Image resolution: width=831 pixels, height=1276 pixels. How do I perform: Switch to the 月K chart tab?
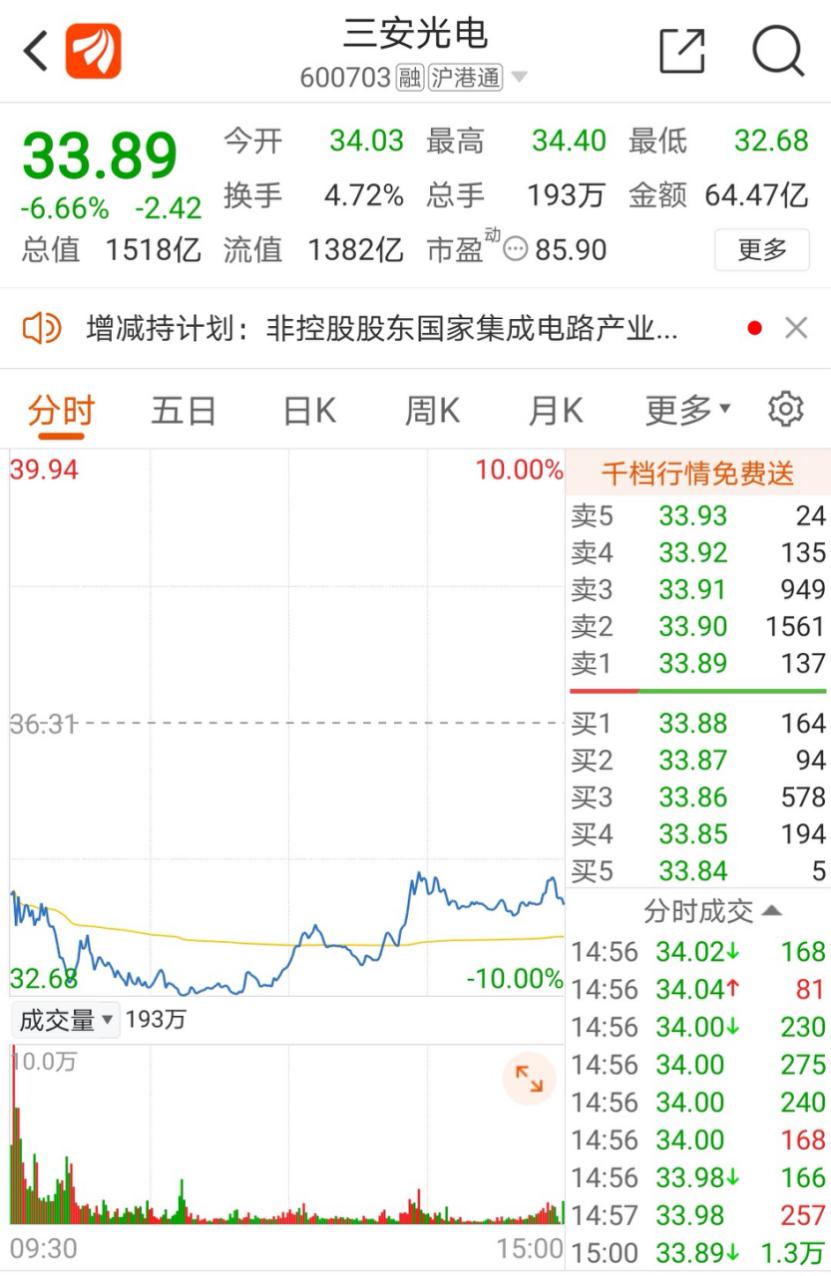pos(555,410)
